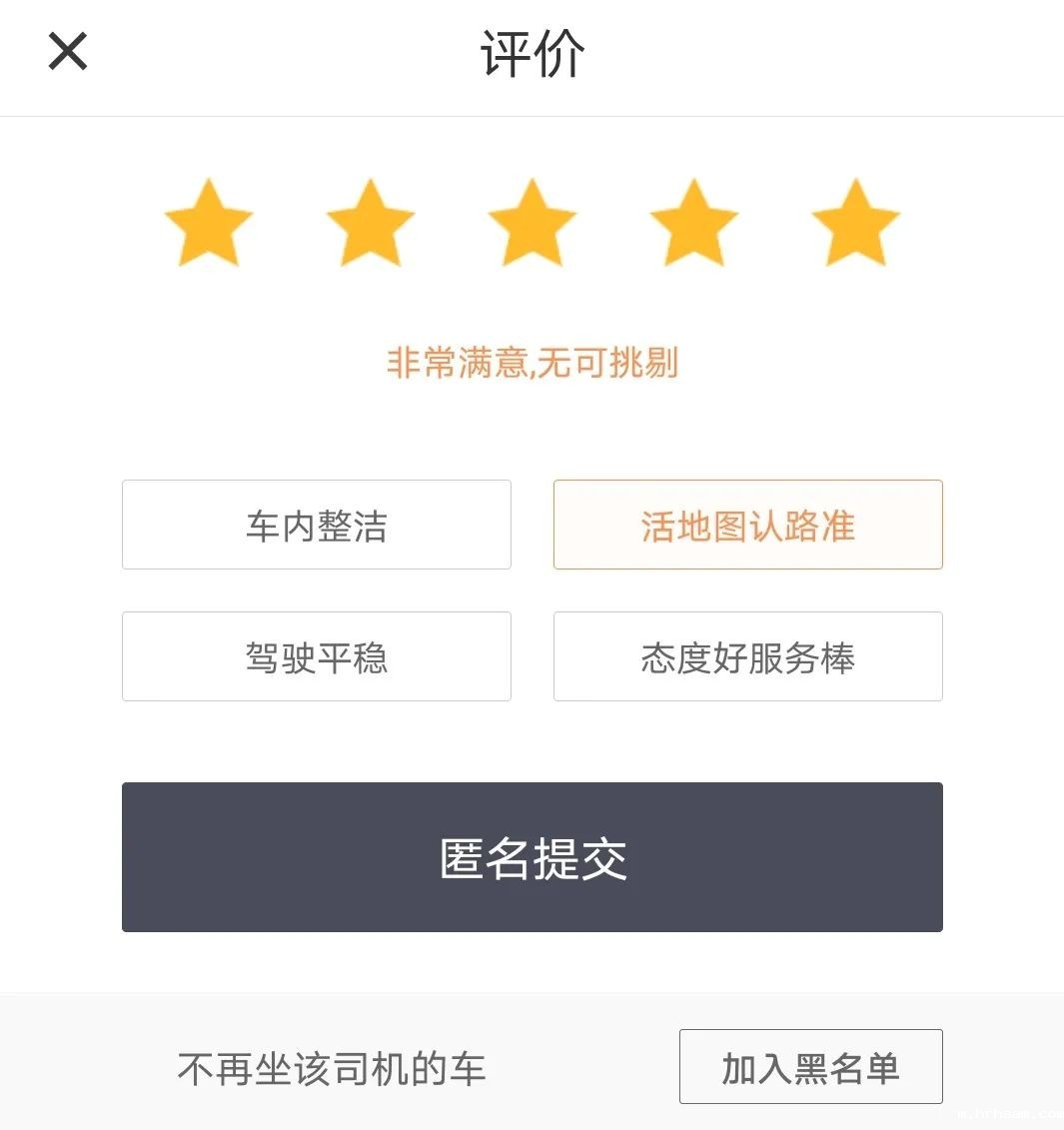The height and width of the screenshot is (1130, 1064).
Task: Pick the 态度好服务棒 tag
Action: click(747, 656)
